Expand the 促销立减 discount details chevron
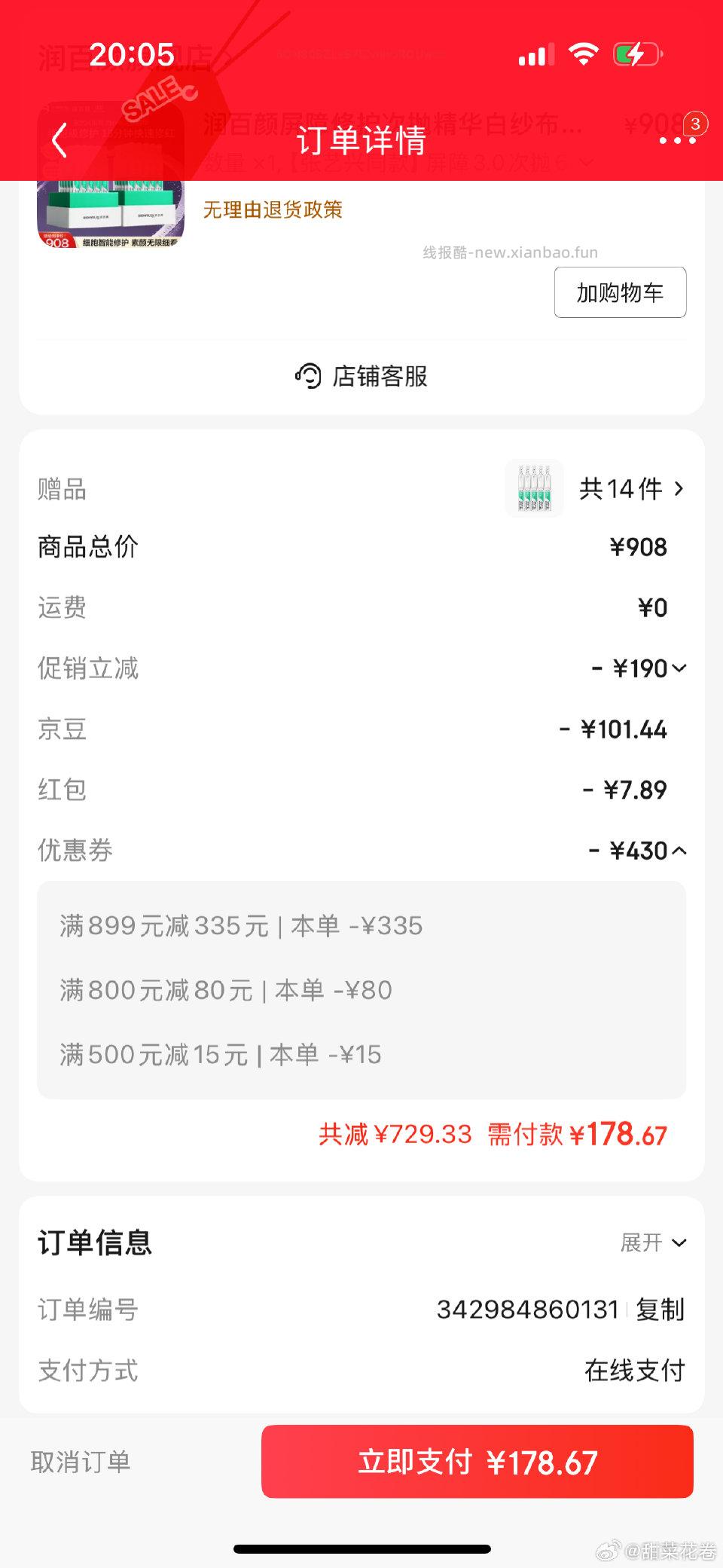This screenshot has width=723, height=1568. pyautogui.click(x=680, y=668)
